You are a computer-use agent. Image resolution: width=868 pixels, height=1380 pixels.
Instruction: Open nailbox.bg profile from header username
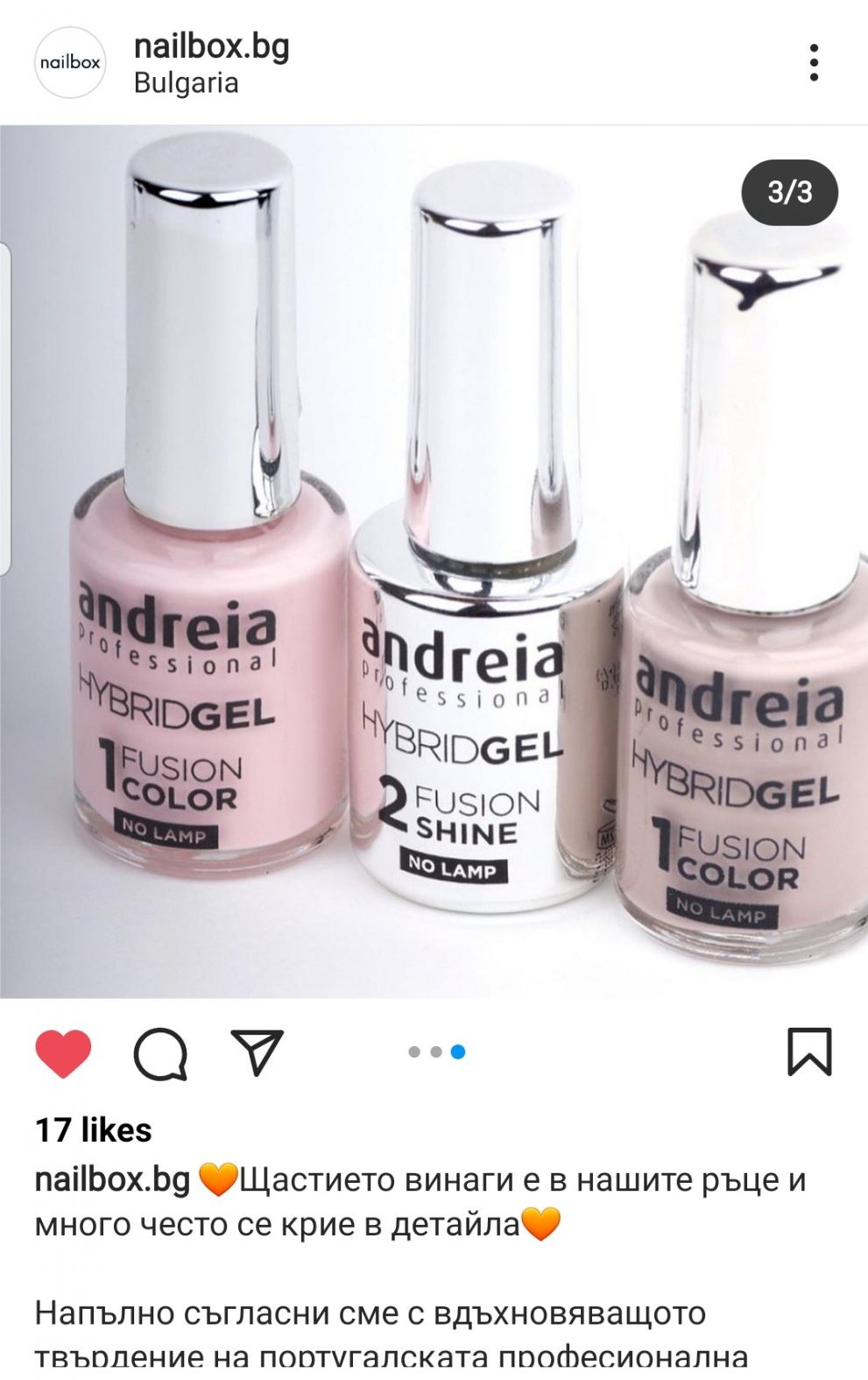coord(211,46)
